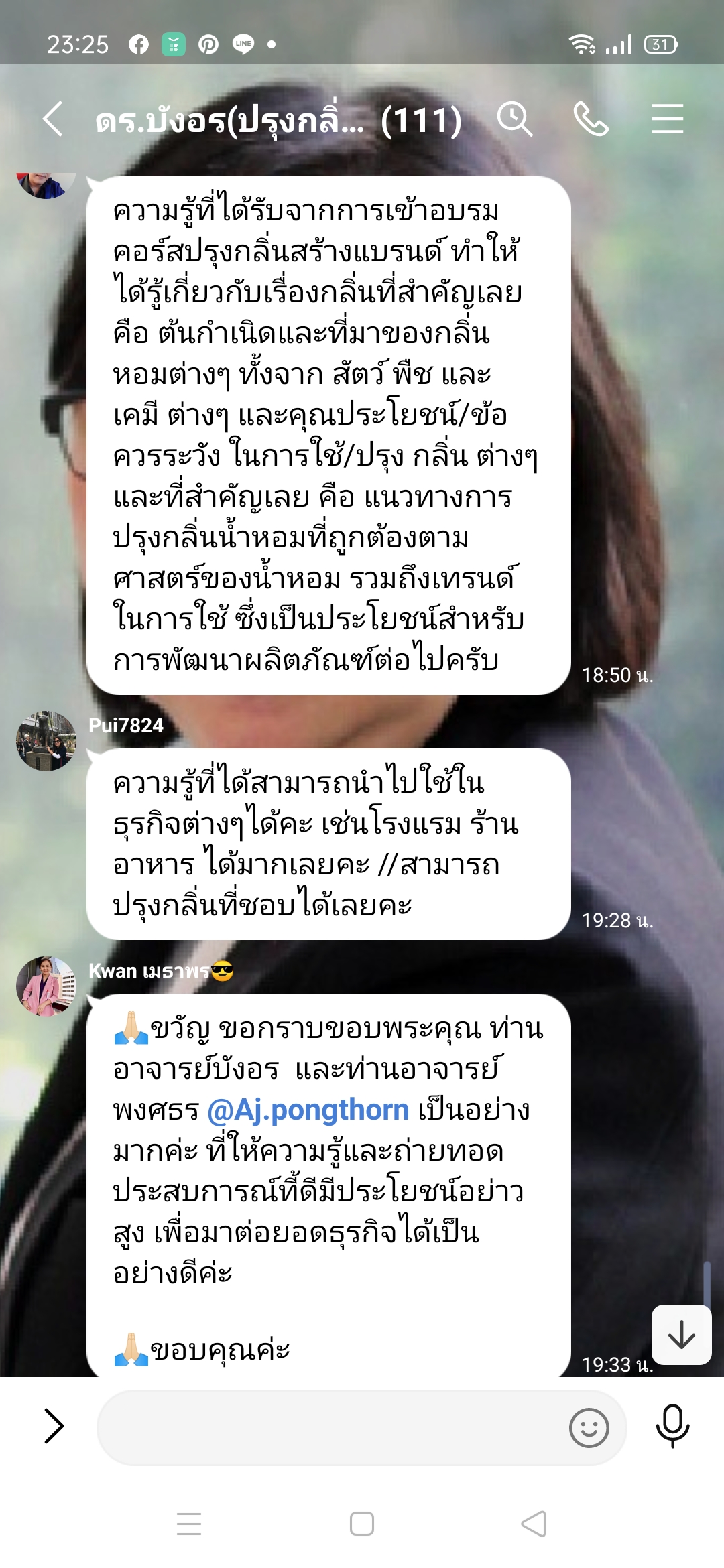Viewport: 724px width, 1568px height.
Task: Record a voice message with the microphone
Action: pos(672,1426)
